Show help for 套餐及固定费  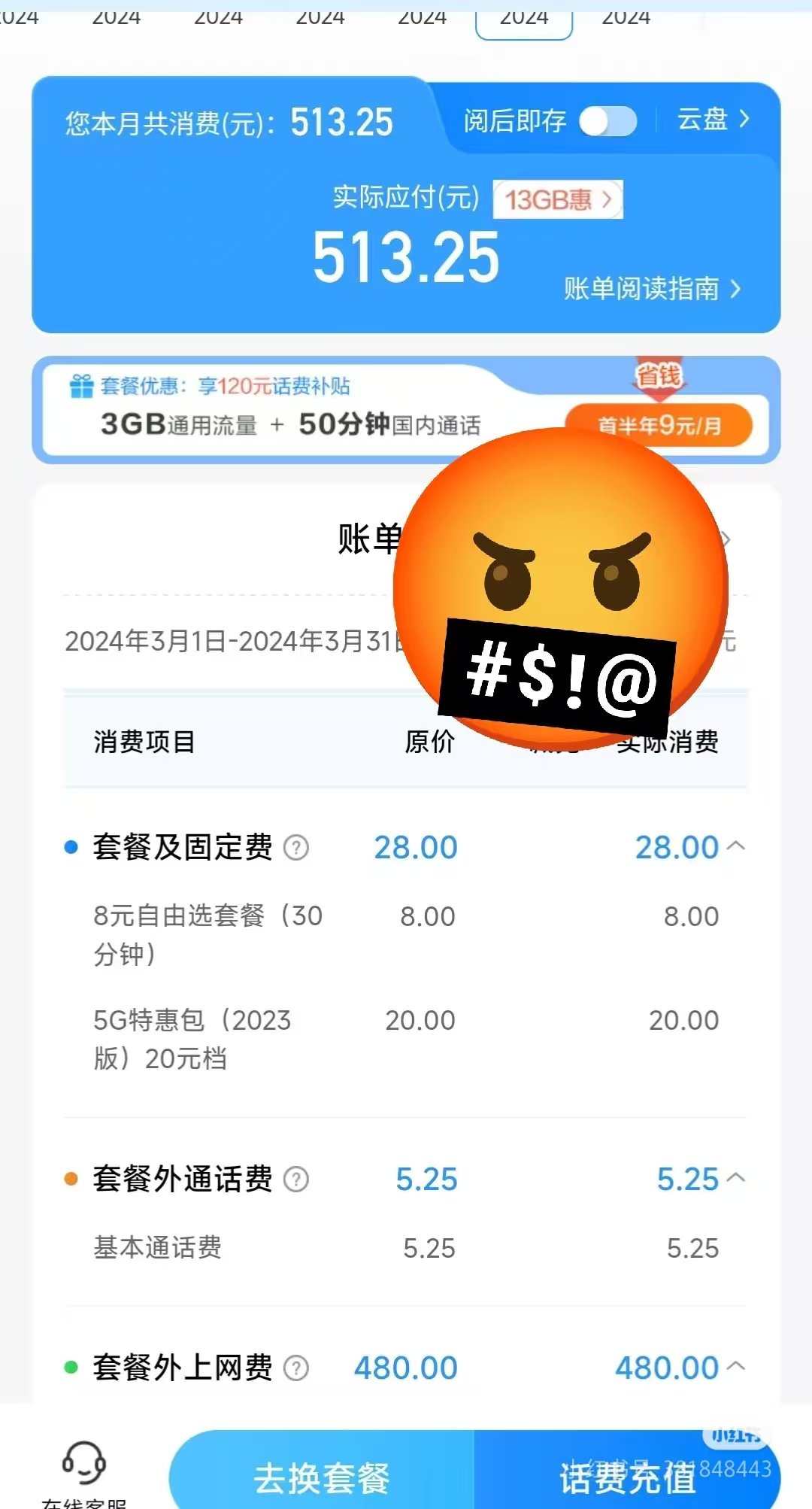tap(296, 848)
